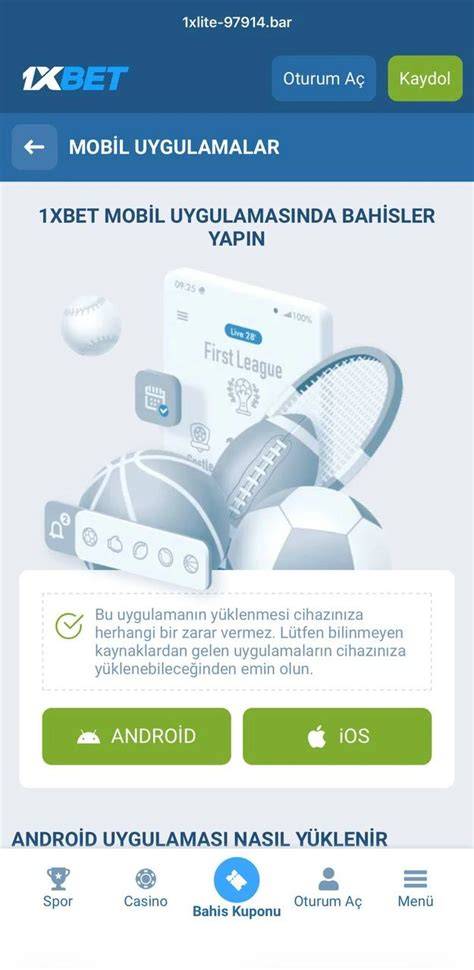Tap the Oturum Aç button in header
This screenshot has width=474, height=970.
point(324,79)
